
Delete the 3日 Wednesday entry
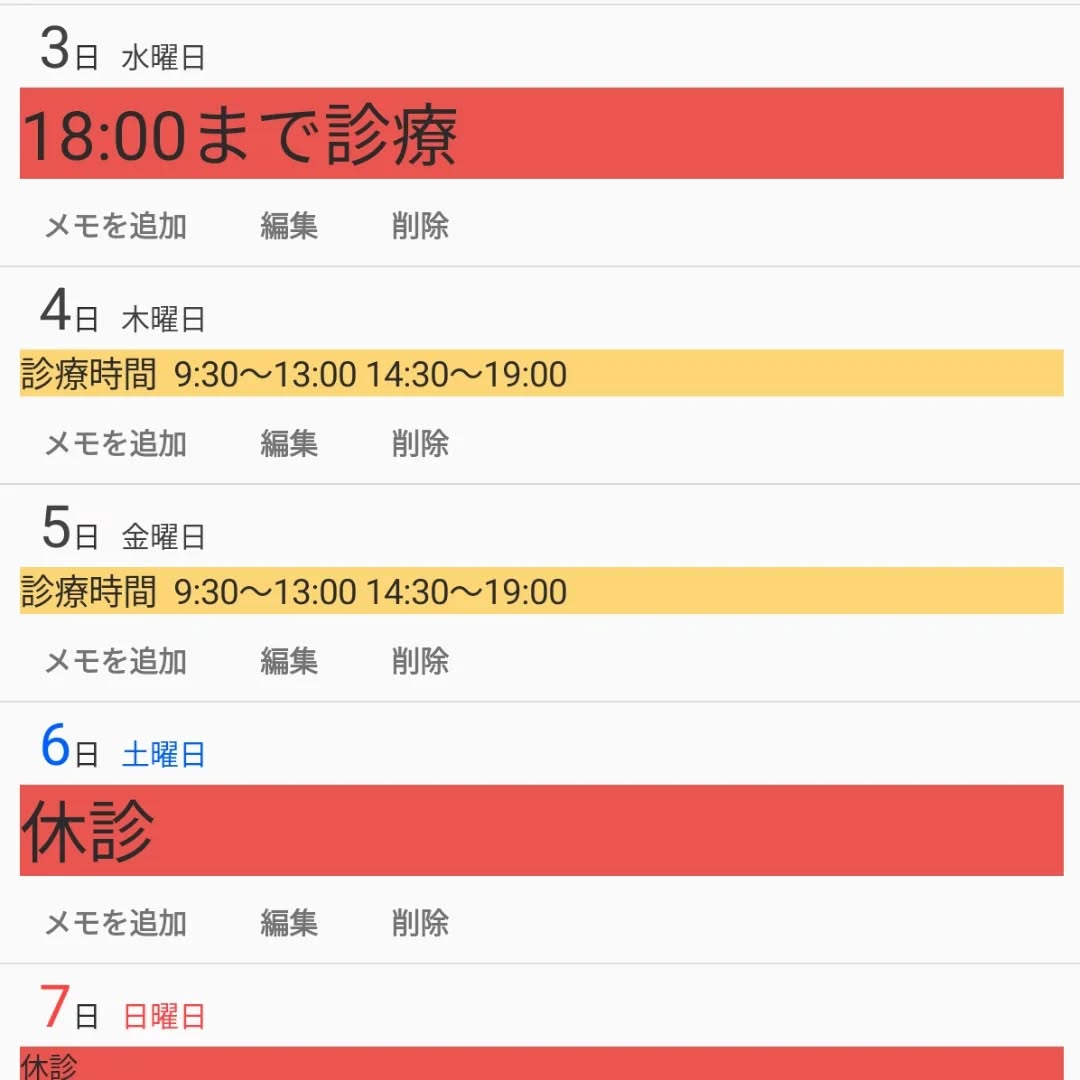pos(420,226)
